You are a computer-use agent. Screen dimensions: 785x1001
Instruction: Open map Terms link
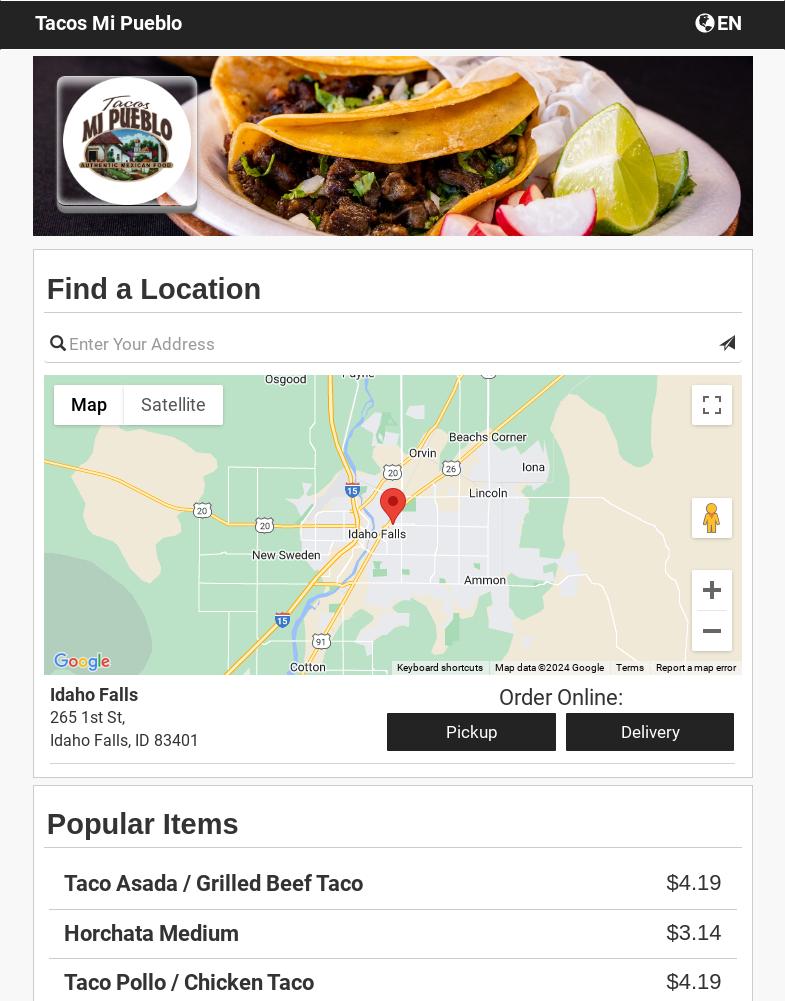coord(630,668)
